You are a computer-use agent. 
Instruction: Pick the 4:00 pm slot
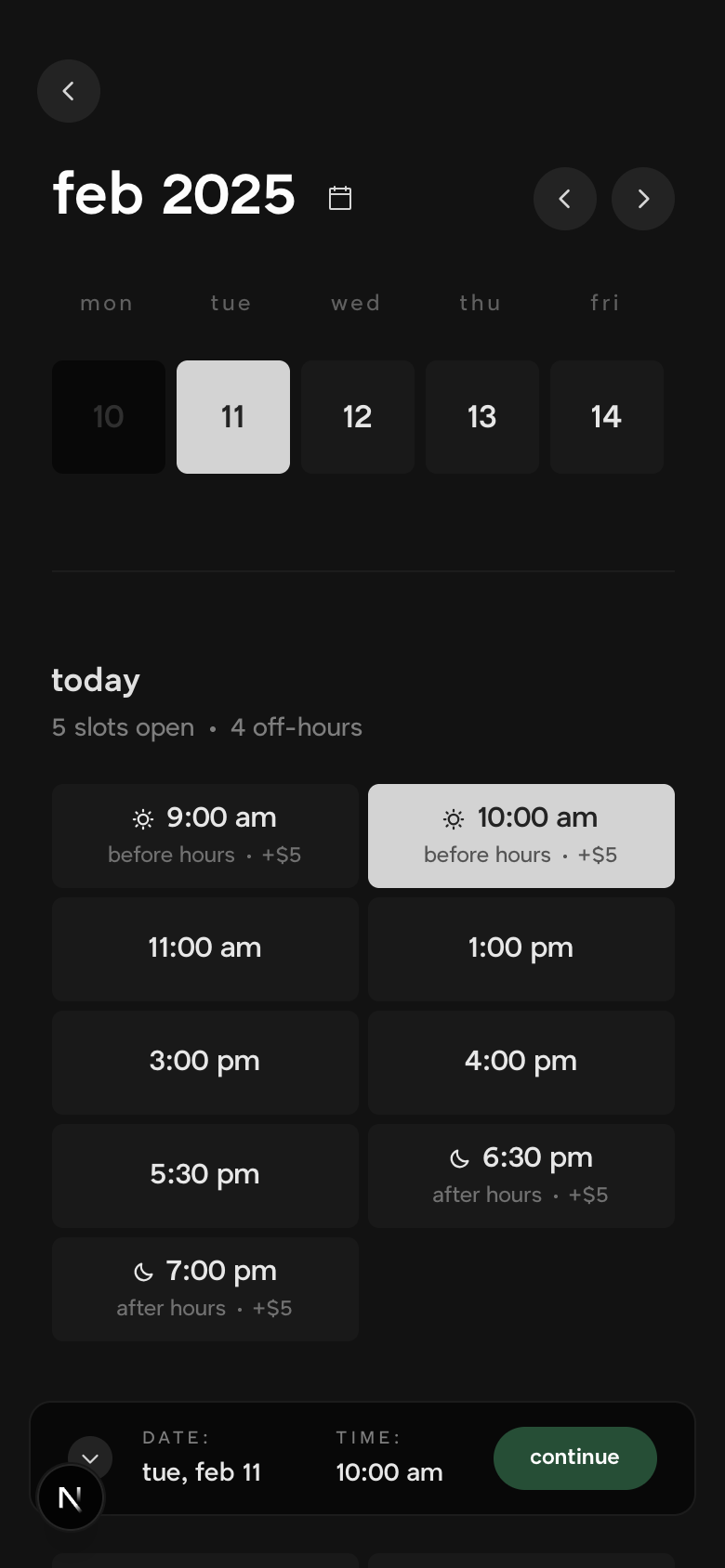(x=521, y=1062)
